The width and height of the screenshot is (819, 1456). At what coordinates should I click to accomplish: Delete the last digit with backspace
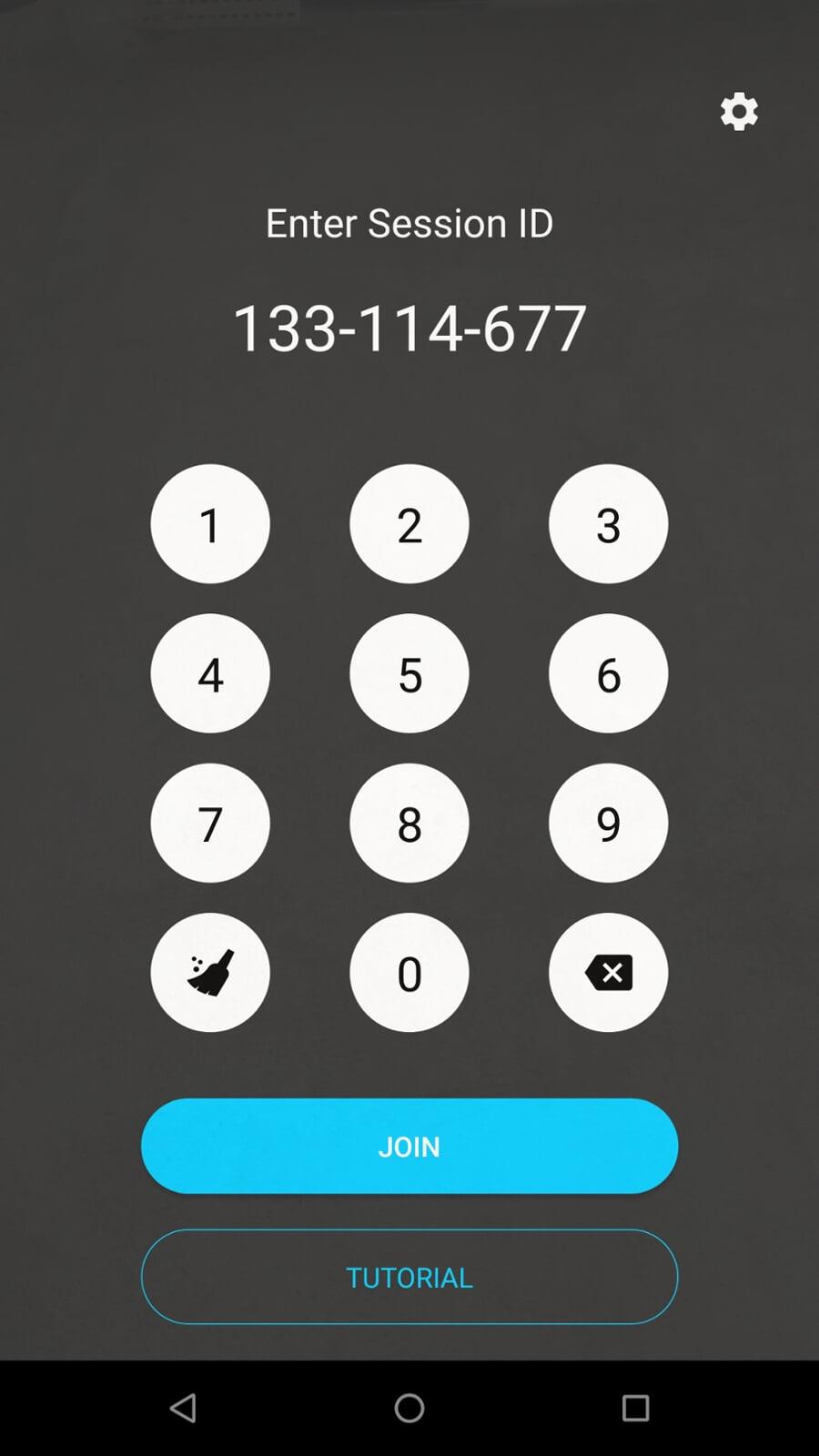pyautogui.click(x=608, y=972)
